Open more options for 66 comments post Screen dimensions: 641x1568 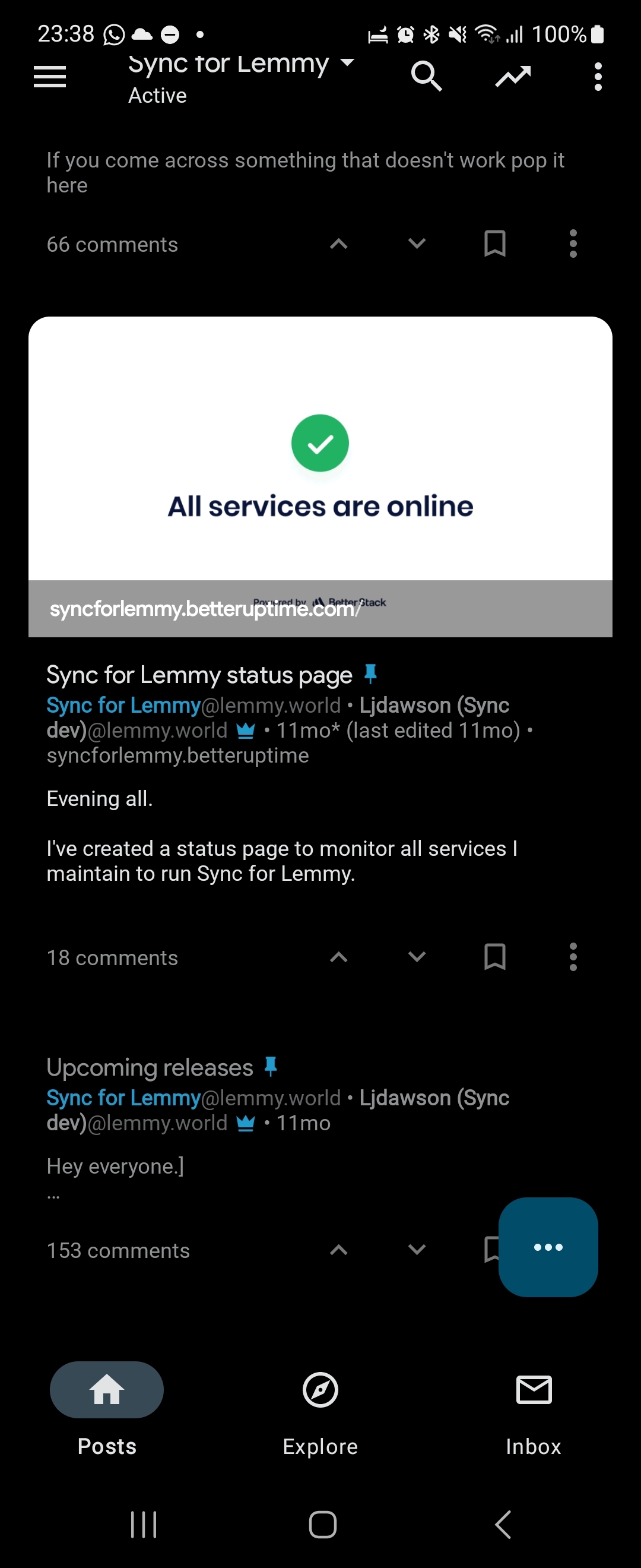(572, 244)
